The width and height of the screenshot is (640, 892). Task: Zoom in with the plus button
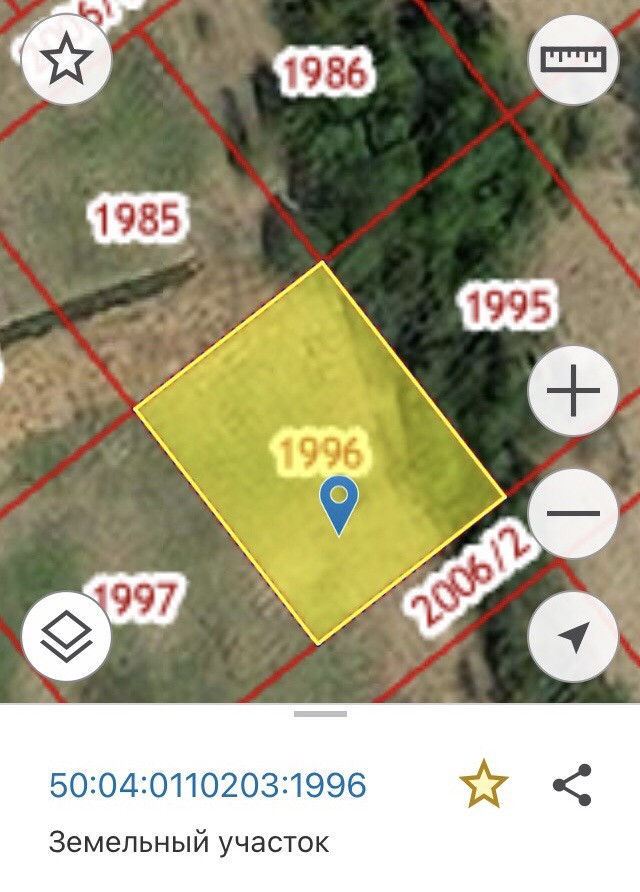click(x=573, y=392)
